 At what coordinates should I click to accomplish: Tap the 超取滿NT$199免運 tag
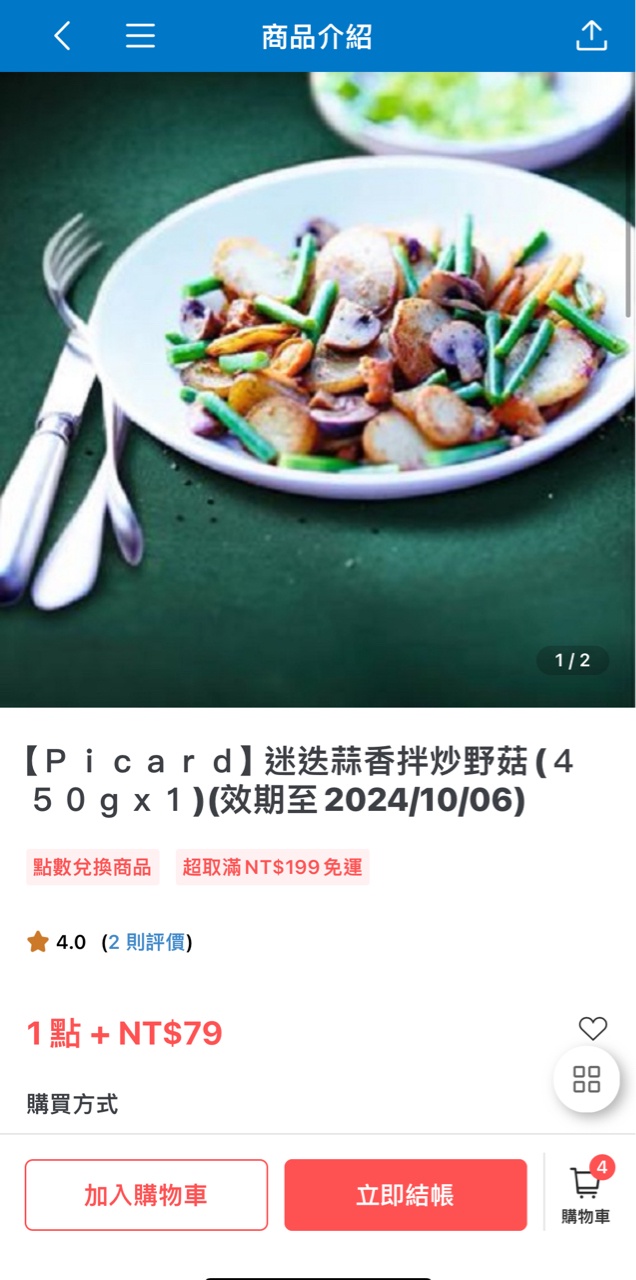272,867
